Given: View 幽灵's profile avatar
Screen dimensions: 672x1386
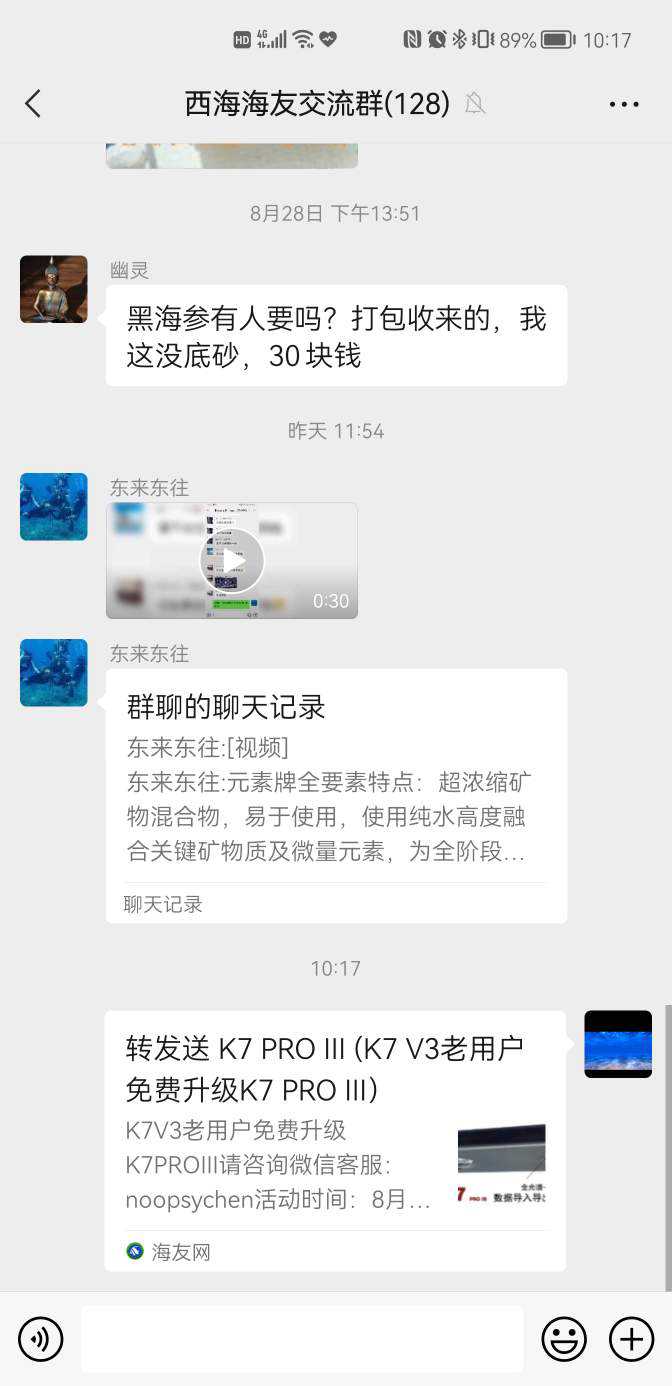Looking at the screenshot, I should click(x=54, y=289).
